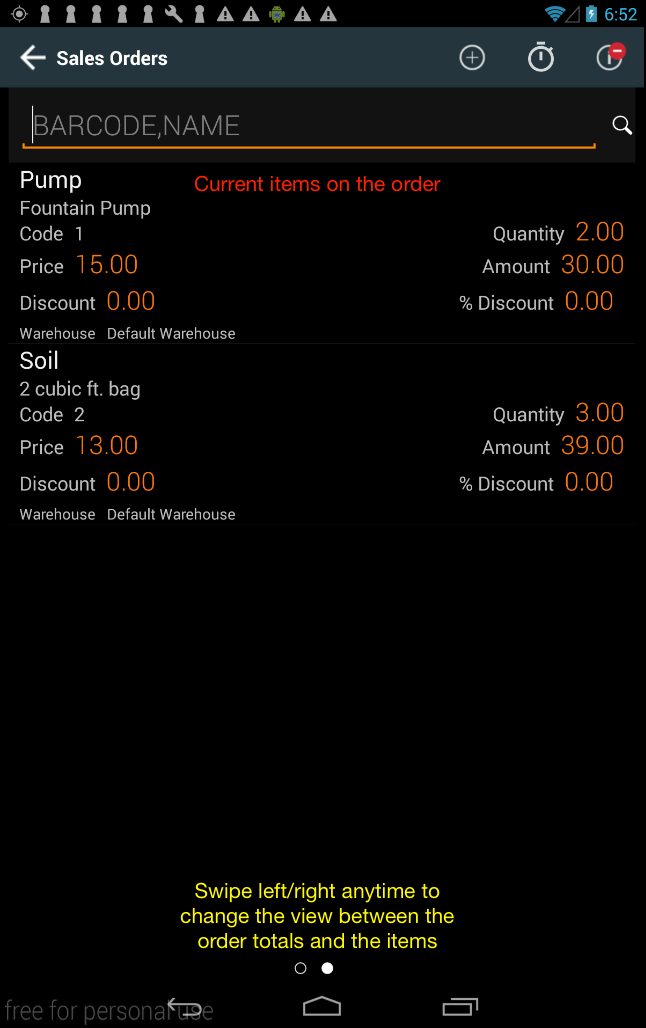Open the recent apps view

[460, 1006]
